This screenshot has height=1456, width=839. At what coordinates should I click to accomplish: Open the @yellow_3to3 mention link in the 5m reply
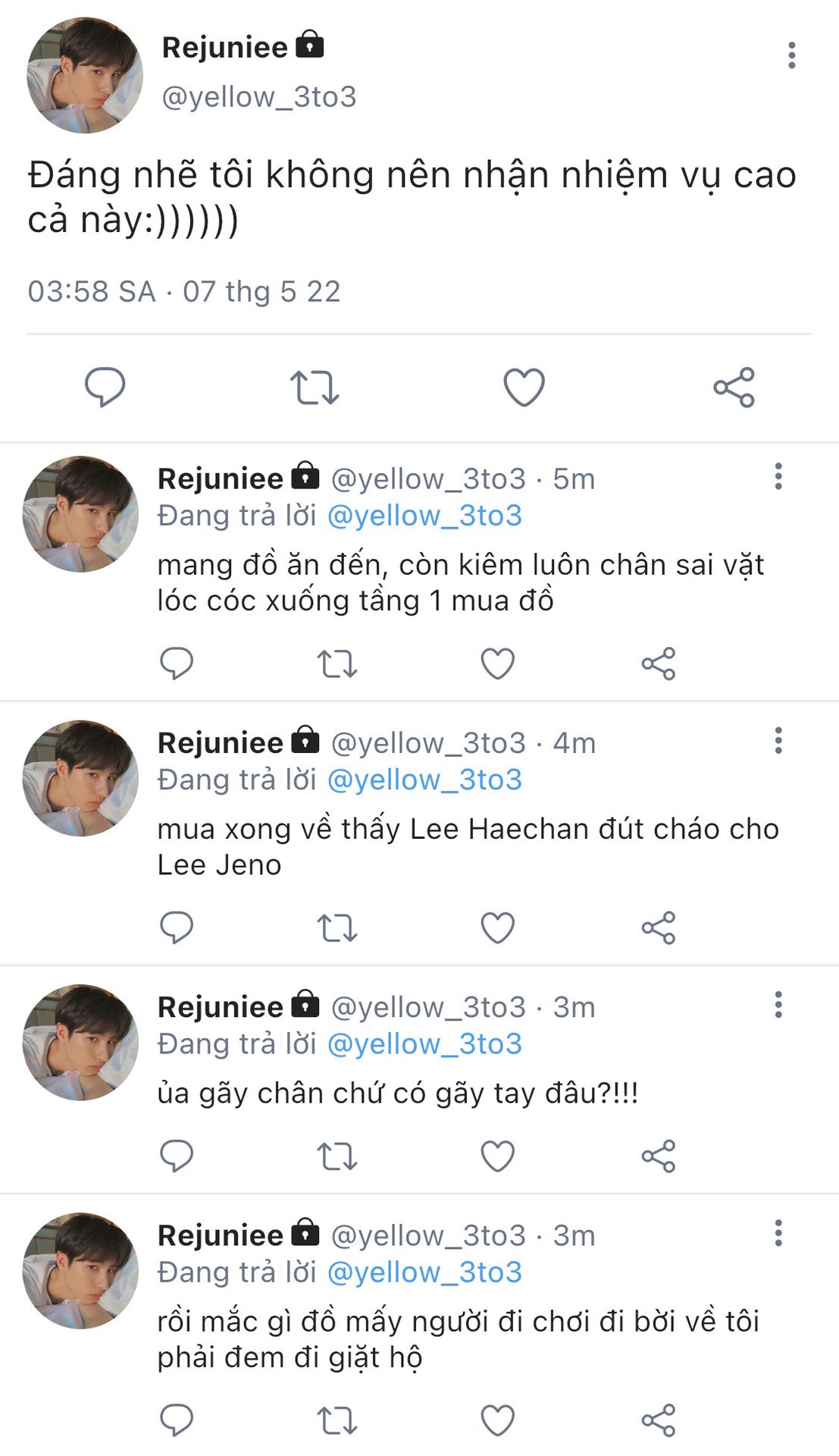pos(424,516)
